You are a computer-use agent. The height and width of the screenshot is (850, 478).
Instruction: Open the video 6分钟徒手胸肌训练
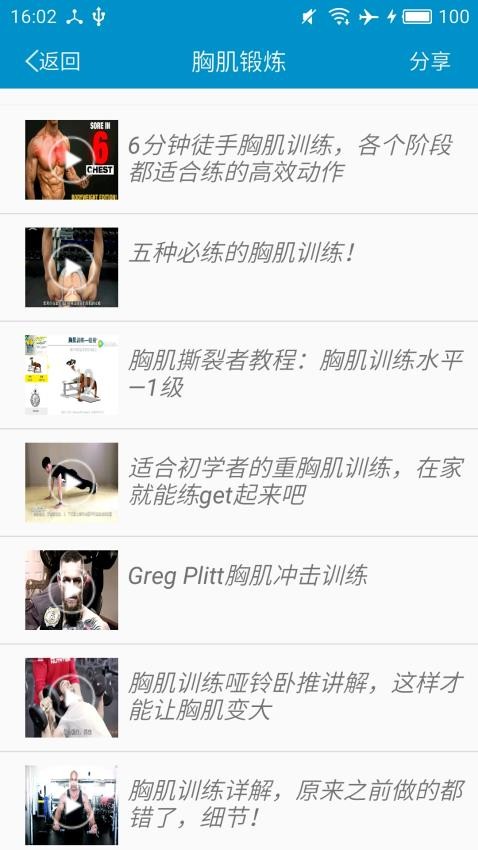click(239, 160)
